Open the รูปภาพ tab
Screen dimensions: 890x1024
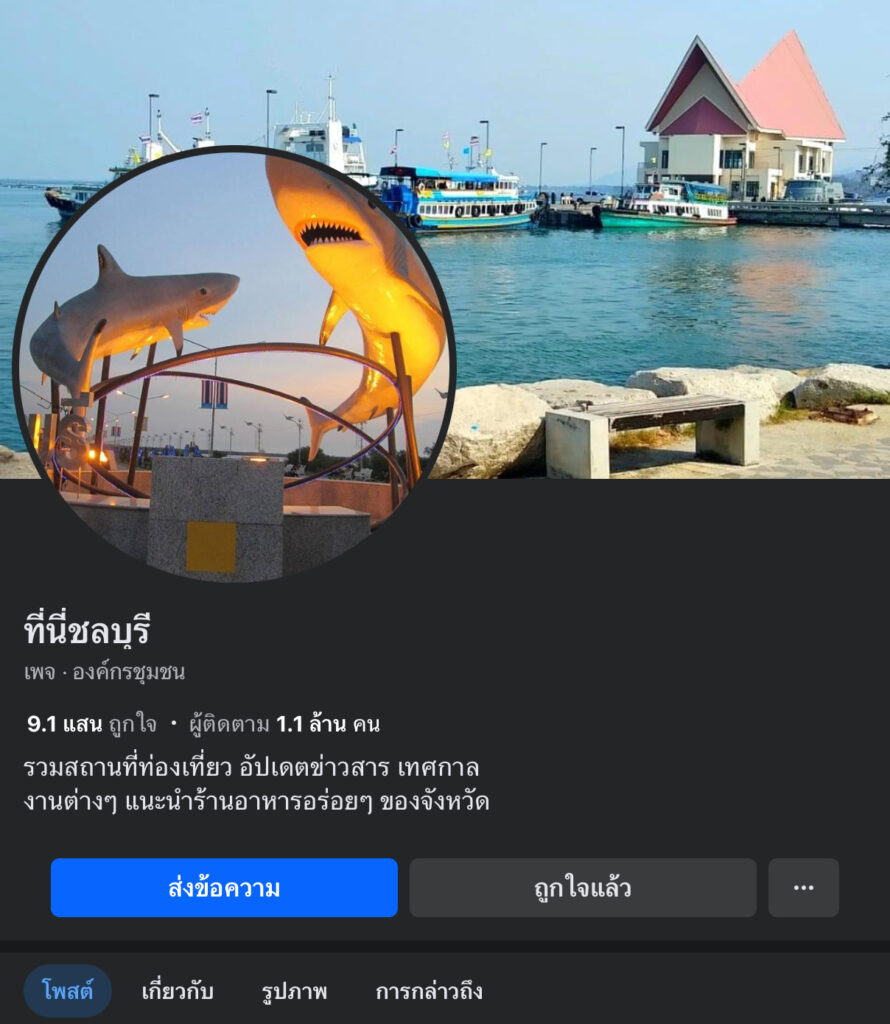click(x=294, y=991)
